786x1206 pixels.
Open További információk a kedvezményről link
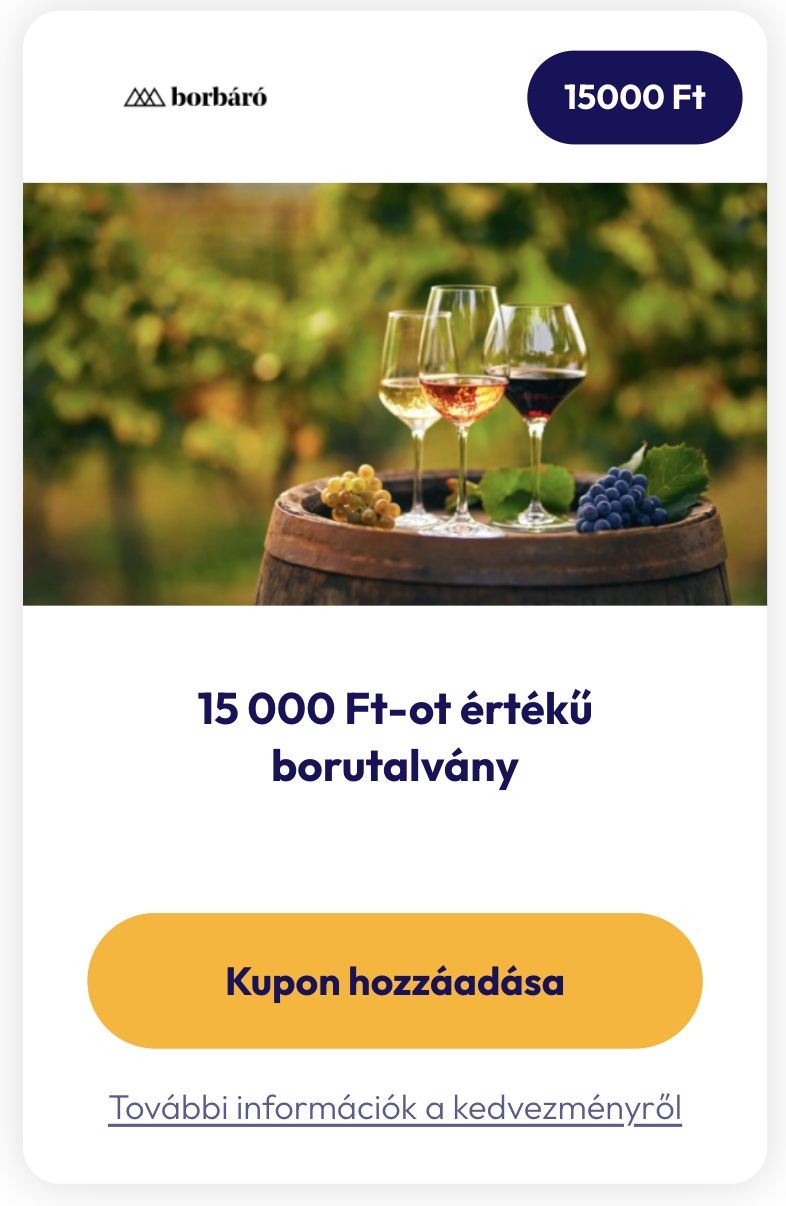click(395, 1109)
